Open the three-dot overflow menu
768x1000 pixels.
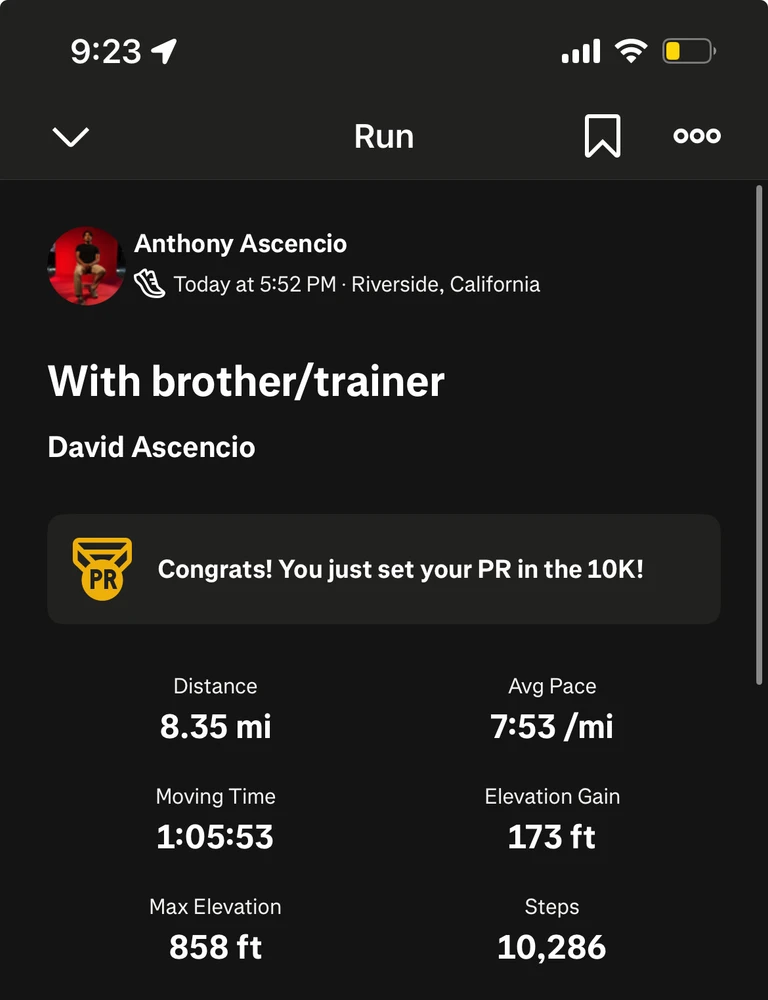[697, 136]
